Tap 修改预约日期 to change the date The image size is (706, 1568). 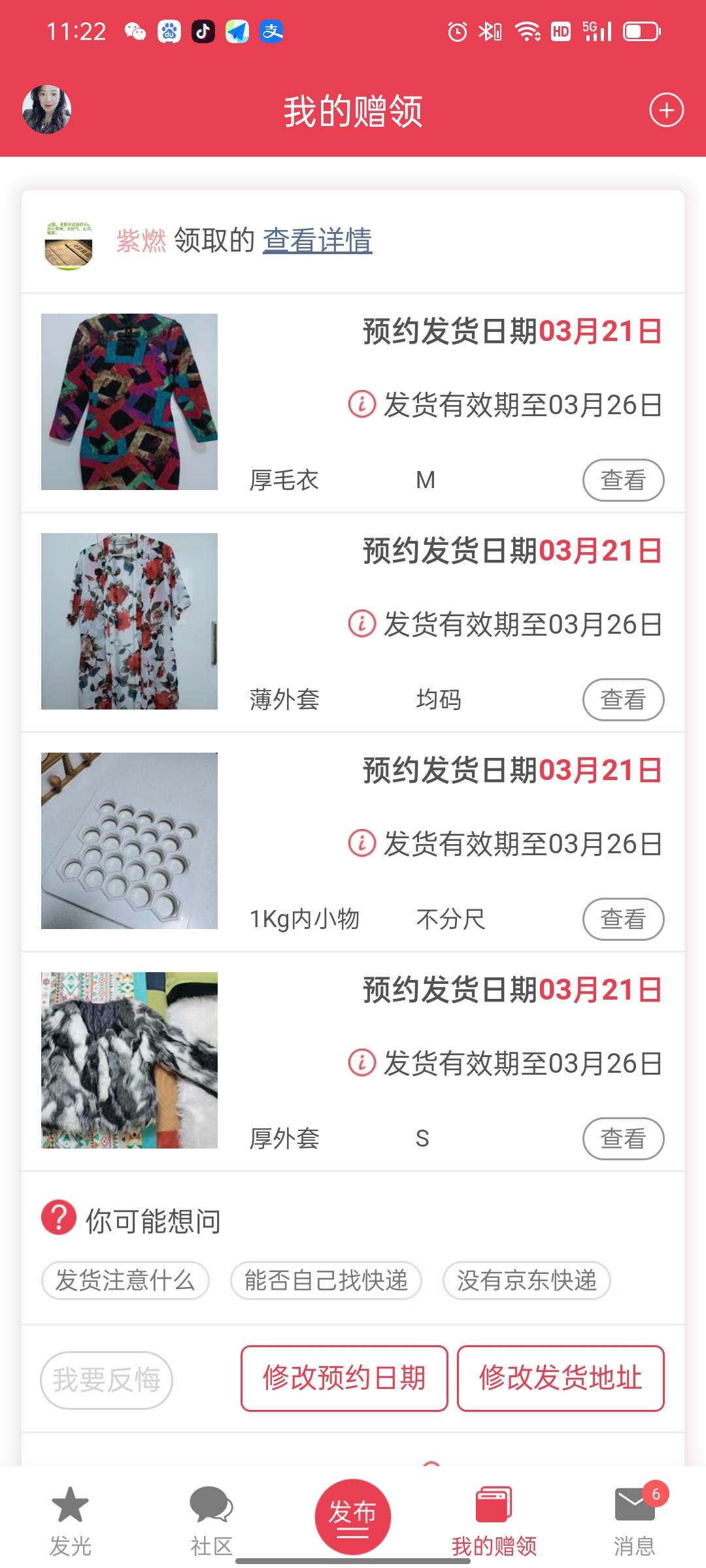345,1379
